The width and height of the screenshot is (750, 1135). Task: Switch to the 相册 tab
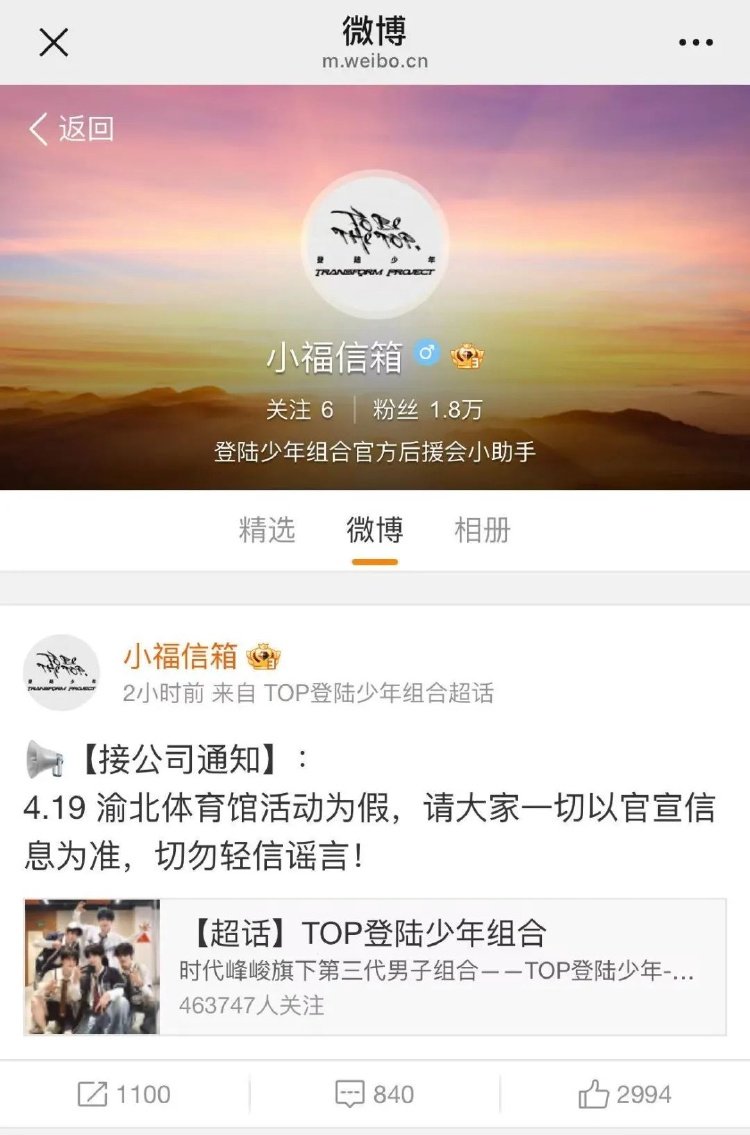coord(482,530)
